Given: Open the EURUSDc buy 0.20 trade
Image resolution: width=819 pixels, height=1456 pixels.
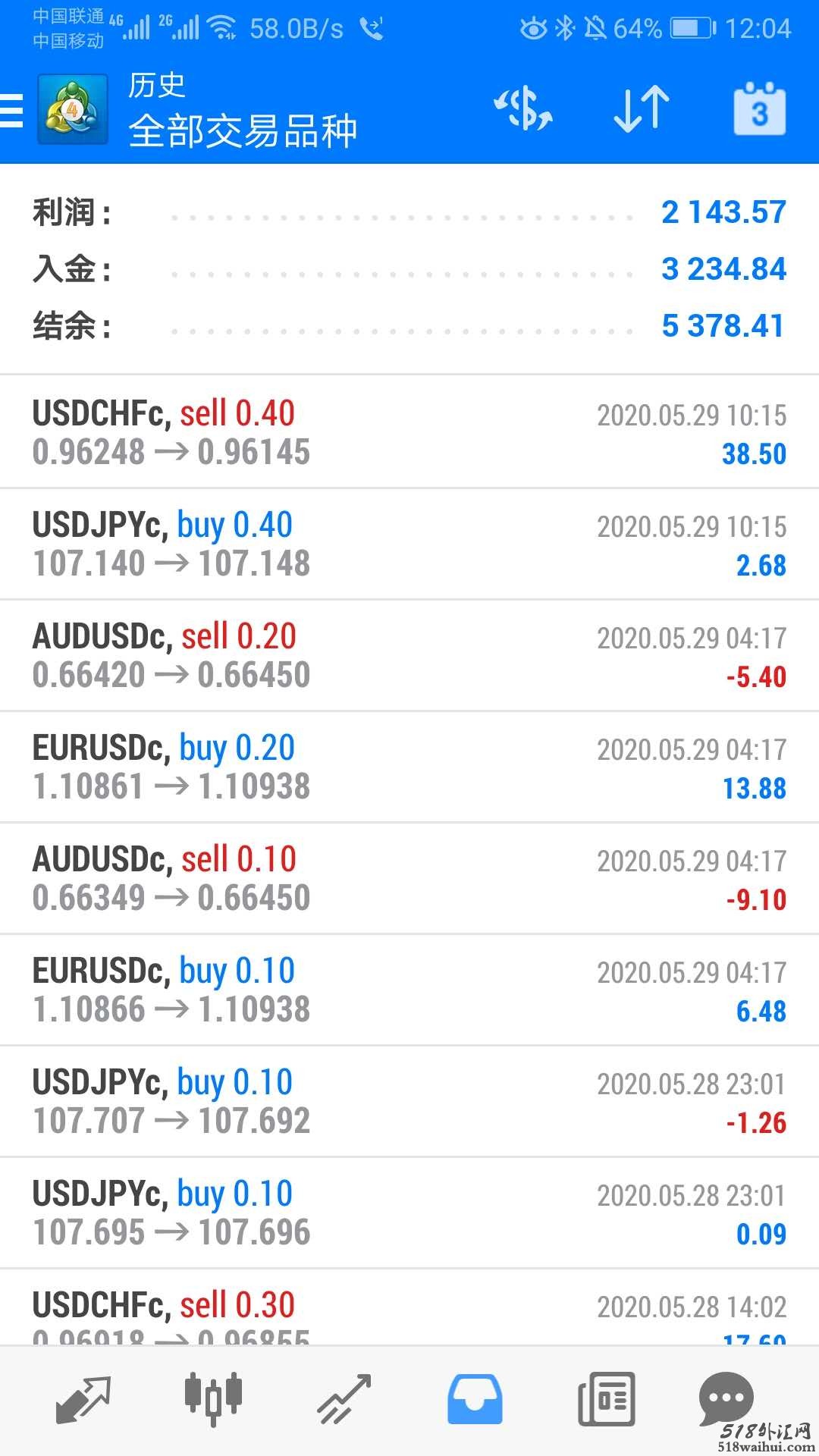Looking at the screenshot, I should coord(409,767).
